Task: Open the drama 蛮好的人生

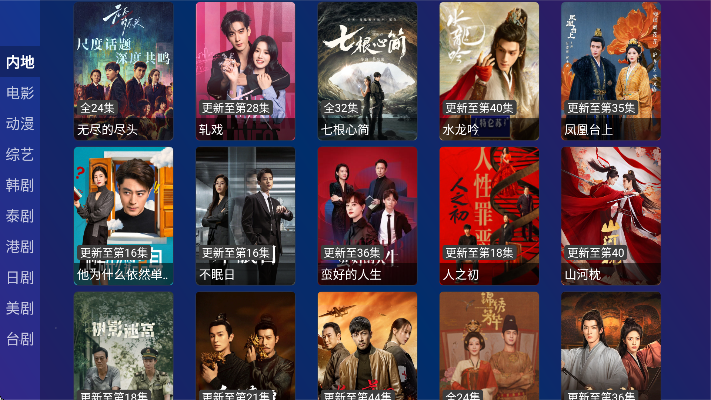Action: pos(367,215)
